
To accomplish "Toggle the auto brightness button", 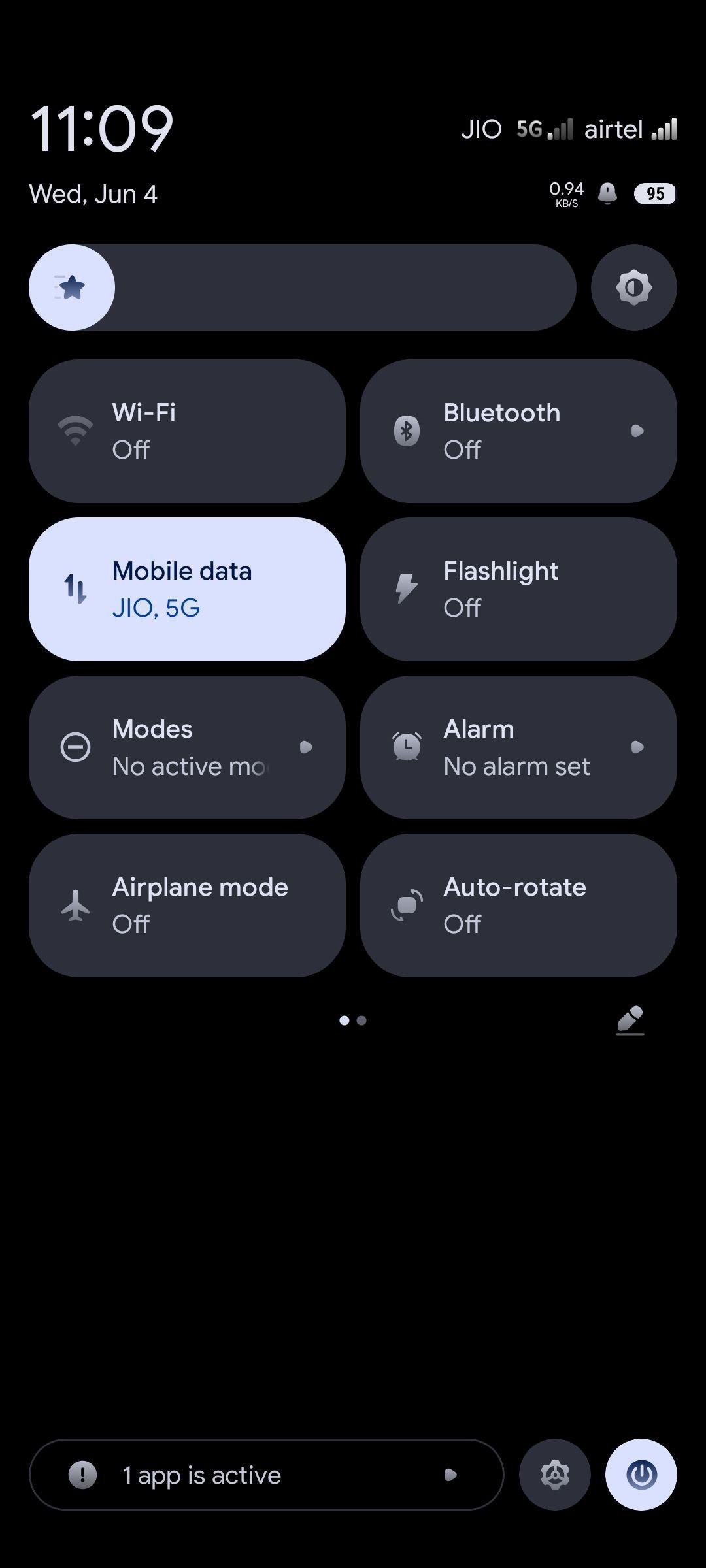I will pyautogui.click(x=633, y=287).
